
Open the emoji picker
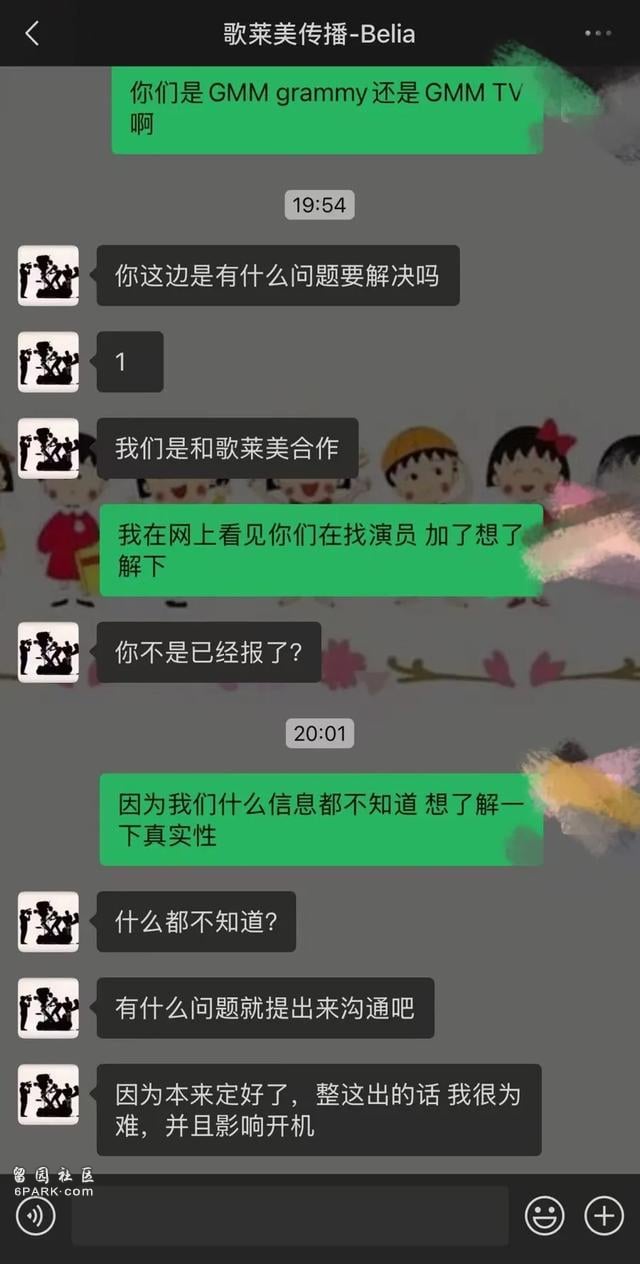point(545,1216)
